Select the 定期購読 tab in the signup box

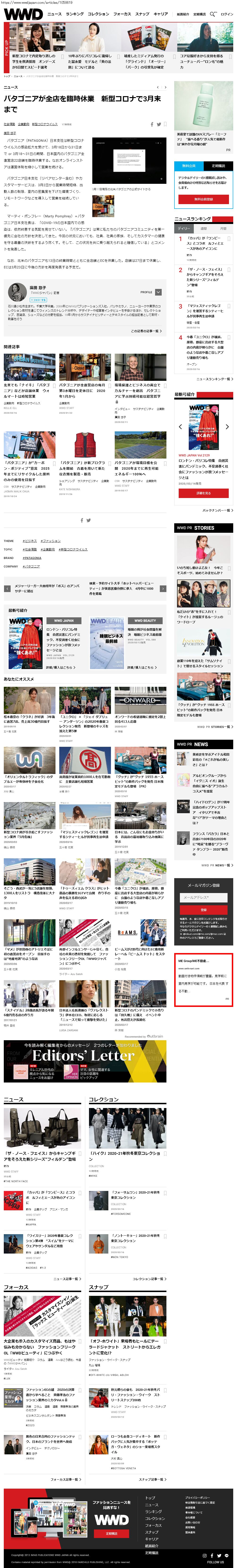pos(218,166)
